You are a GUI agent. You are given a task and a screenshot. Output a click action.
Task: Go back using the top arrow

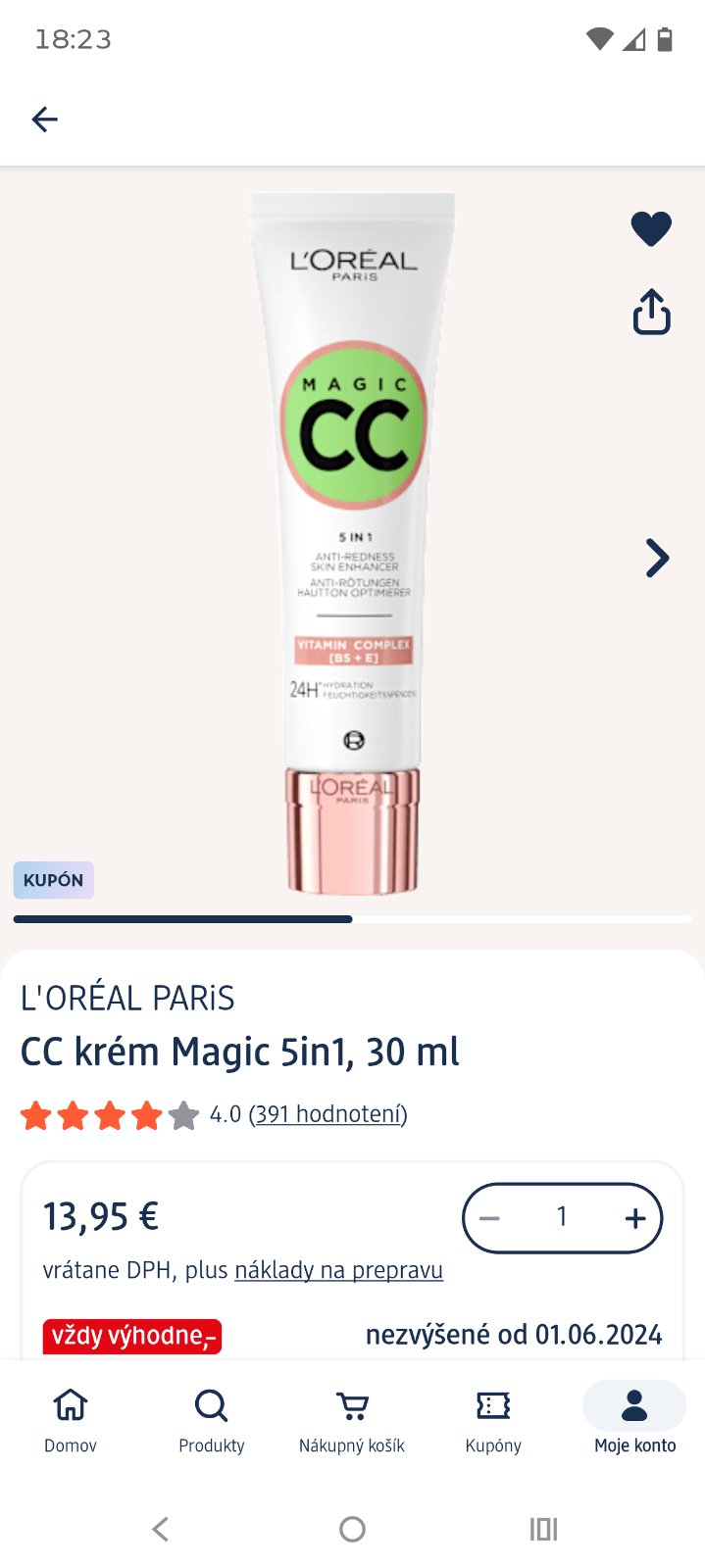pyautogui.click(x=45, y=120)
